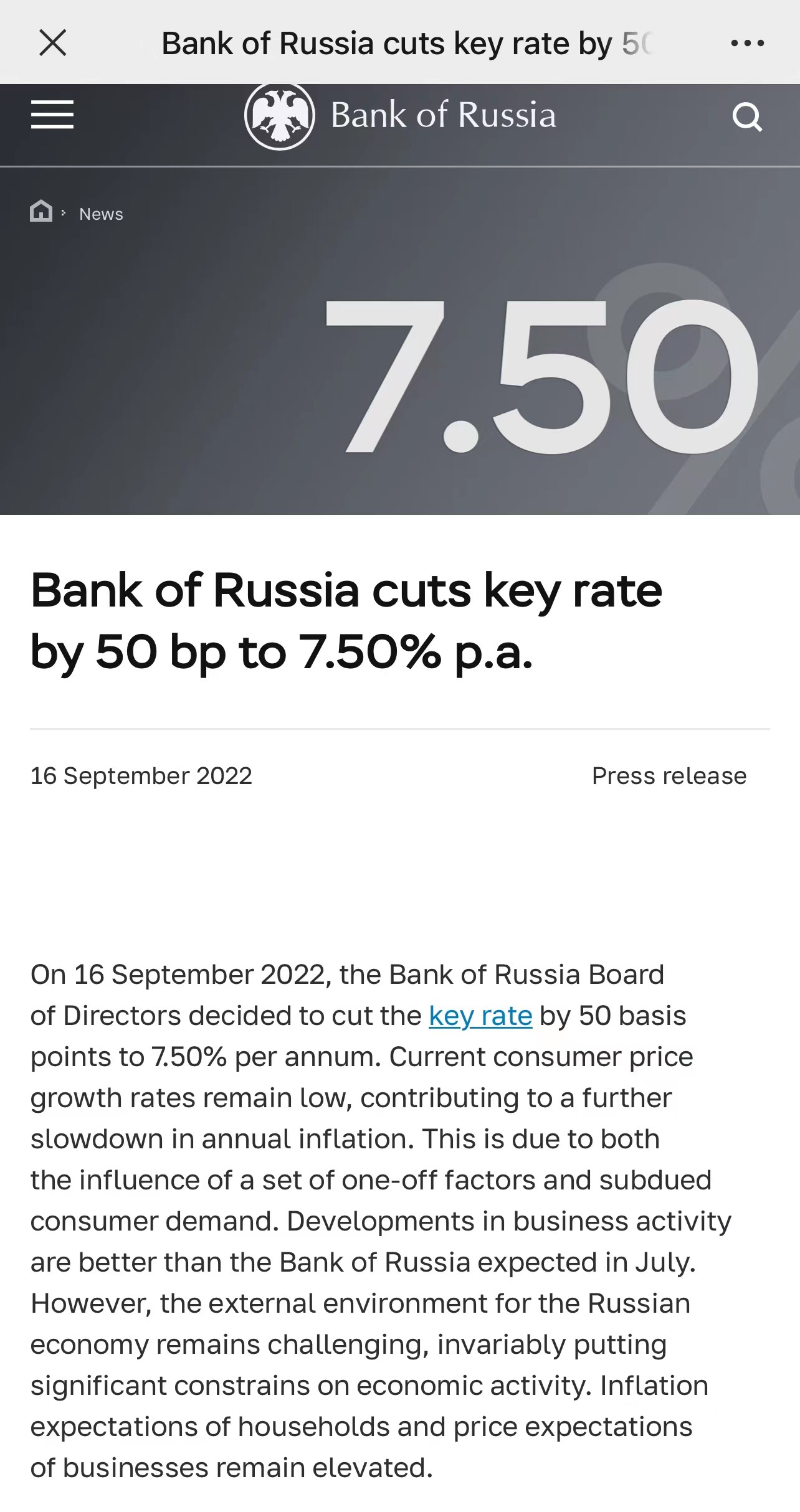Image resolution: width=800 pixels, height=1512 pixels.
Task: Tap the Bank of Russia header logo
Action: coord(401,116)
